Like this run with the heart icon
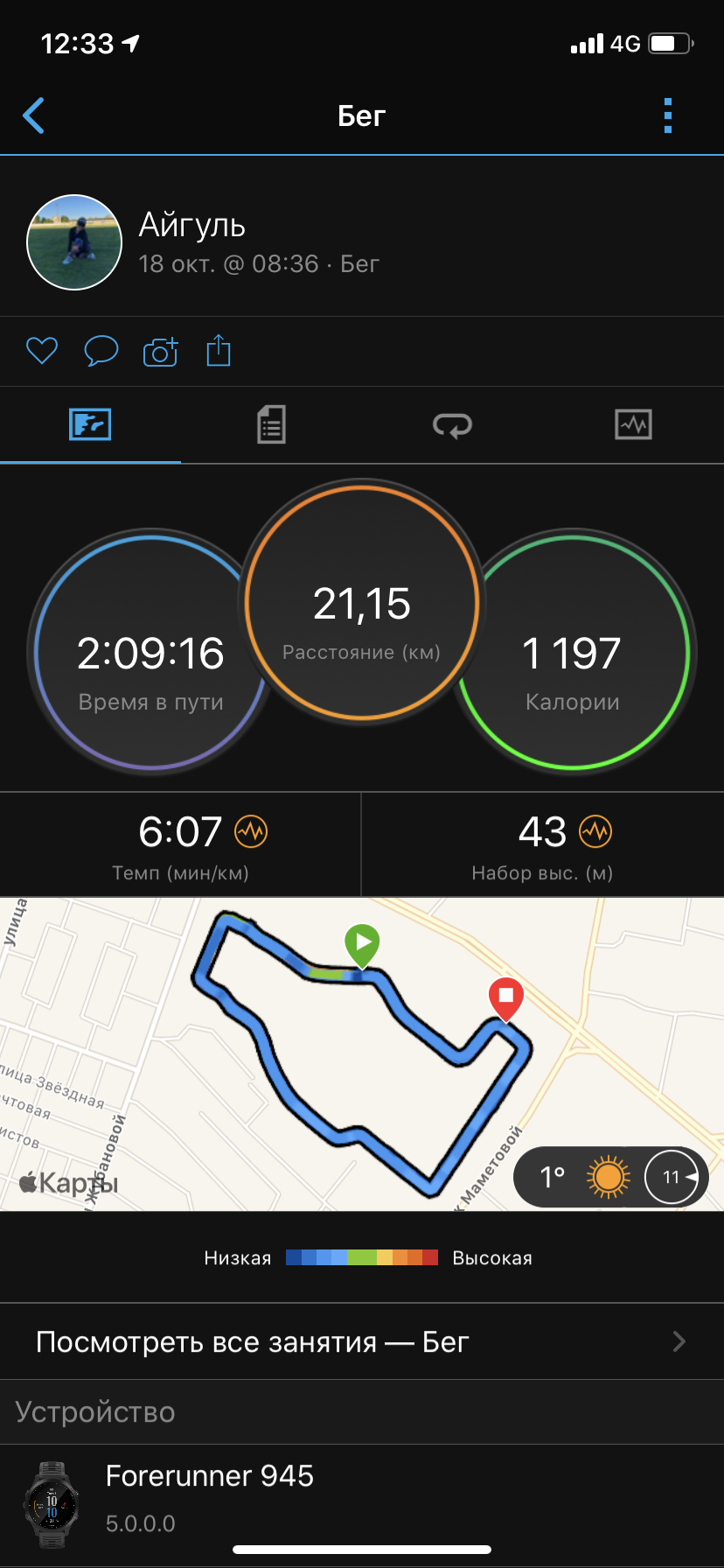 pyautogui.click(x=42, y=351)
